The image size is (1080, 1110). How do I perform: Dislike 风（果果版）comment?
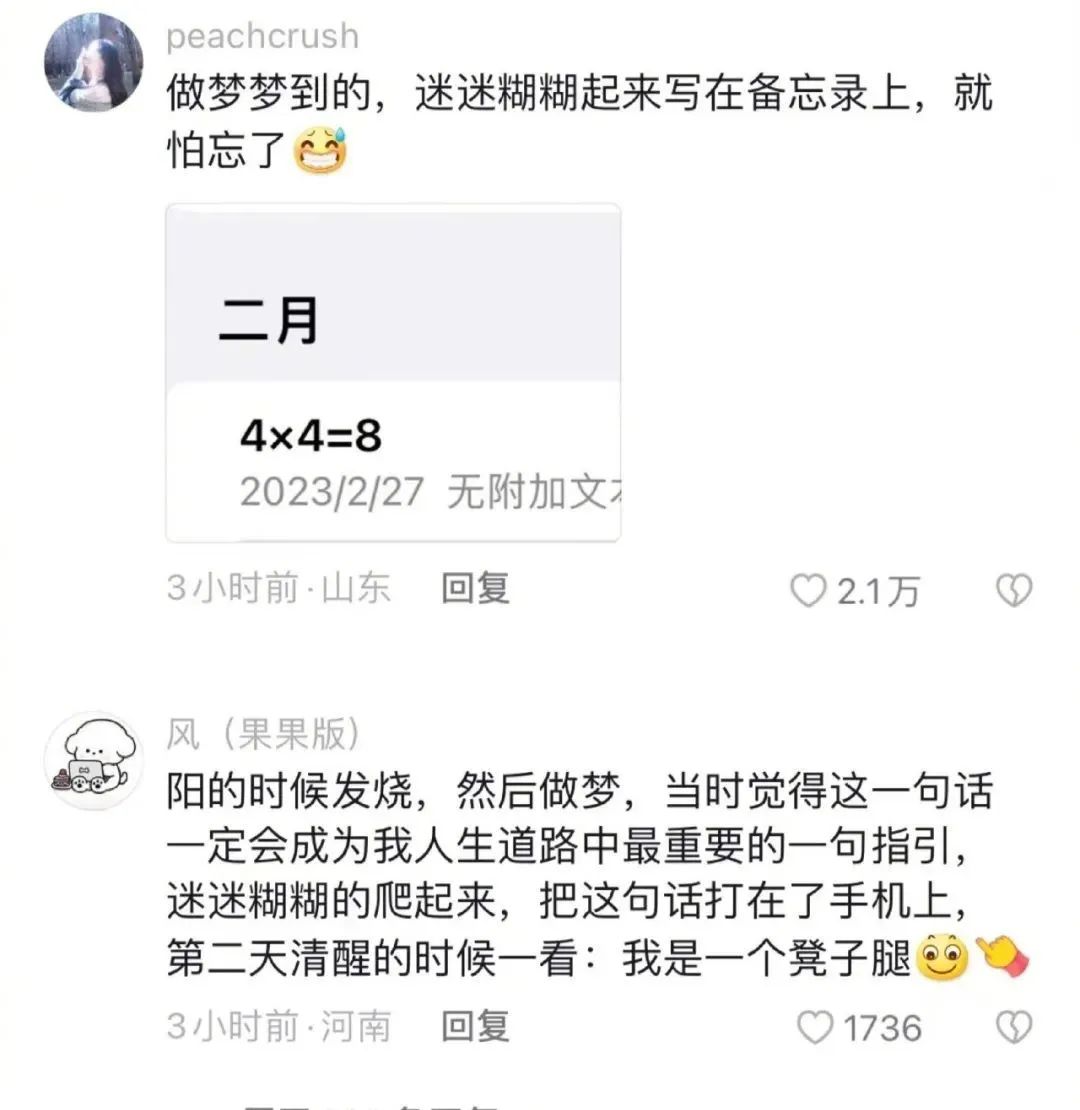[x=1014, y=1027]
